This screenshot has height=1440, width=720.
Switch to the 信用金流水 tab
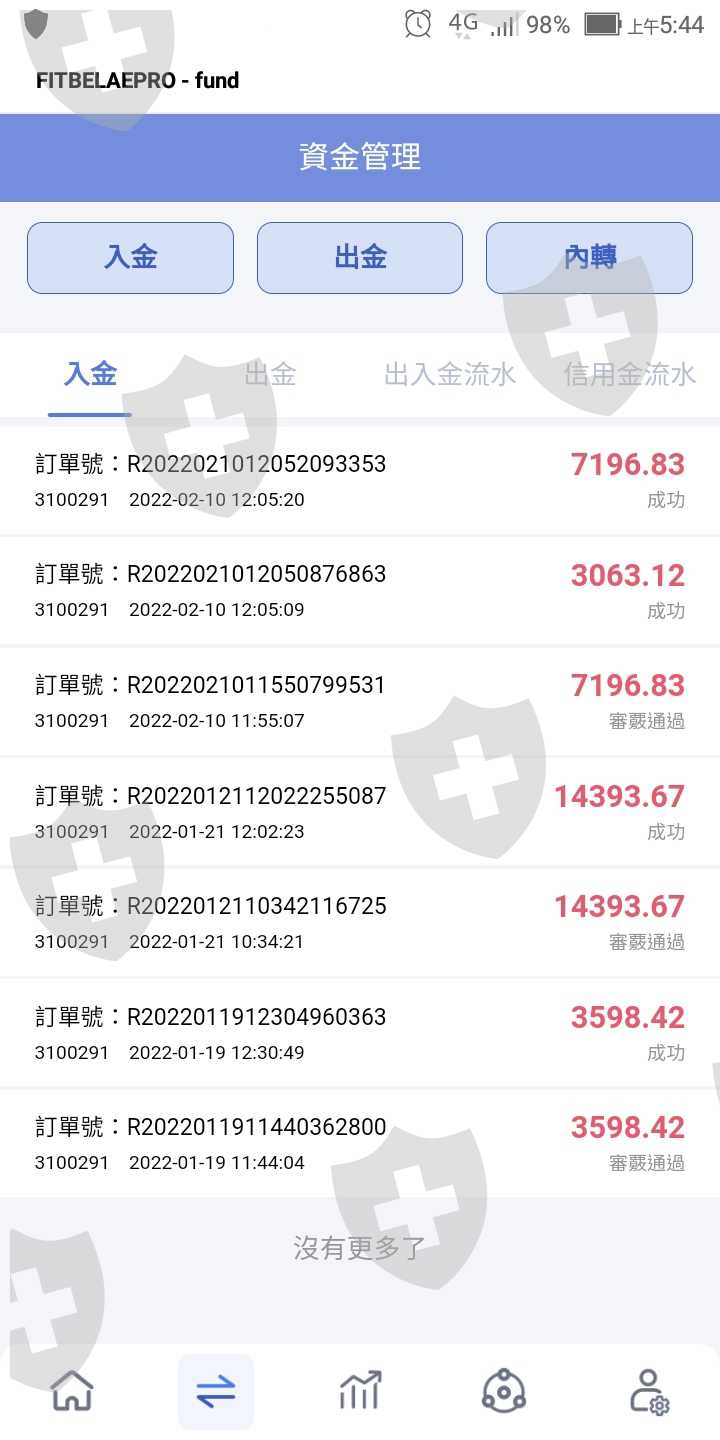630,375
